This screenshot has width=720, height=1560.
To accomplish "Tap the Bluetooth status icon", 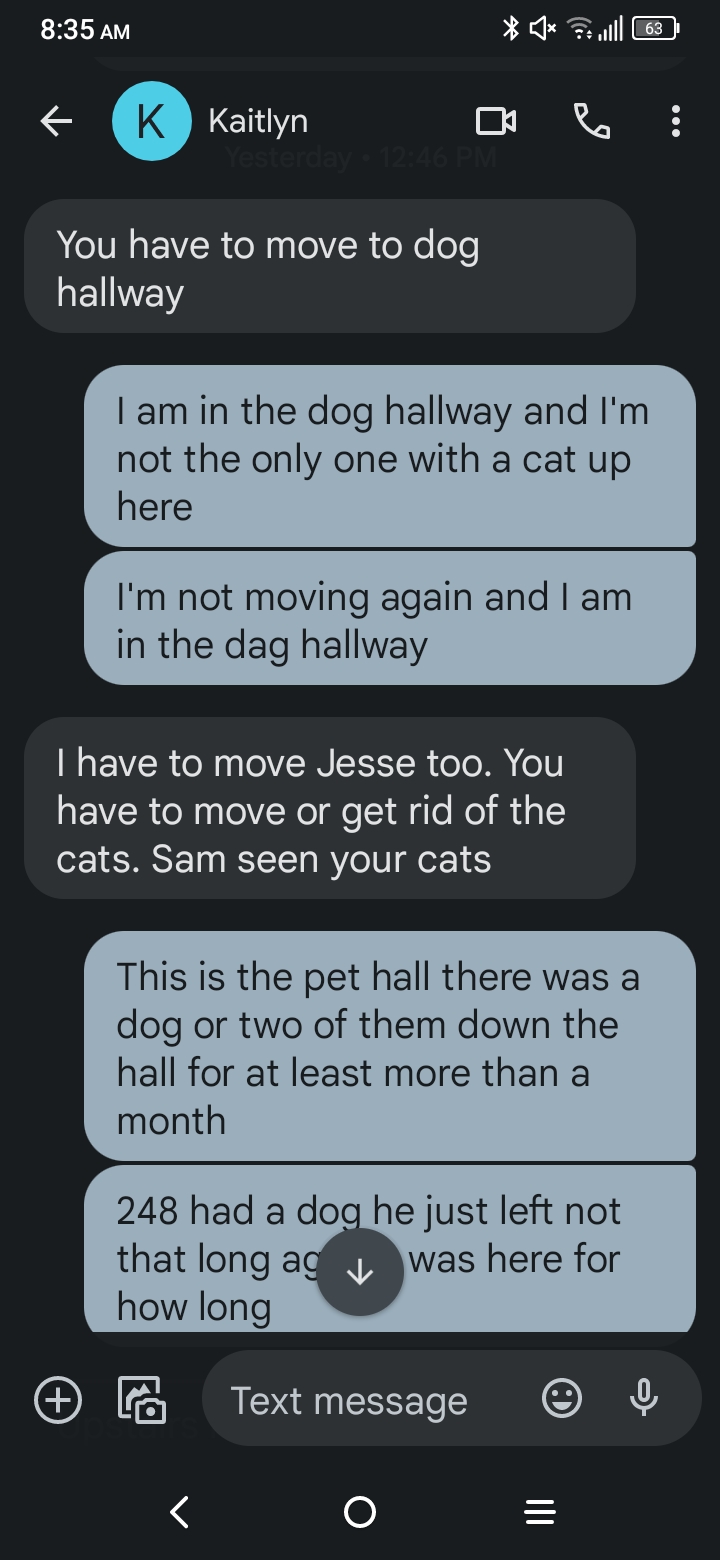I will click(511, 28).
